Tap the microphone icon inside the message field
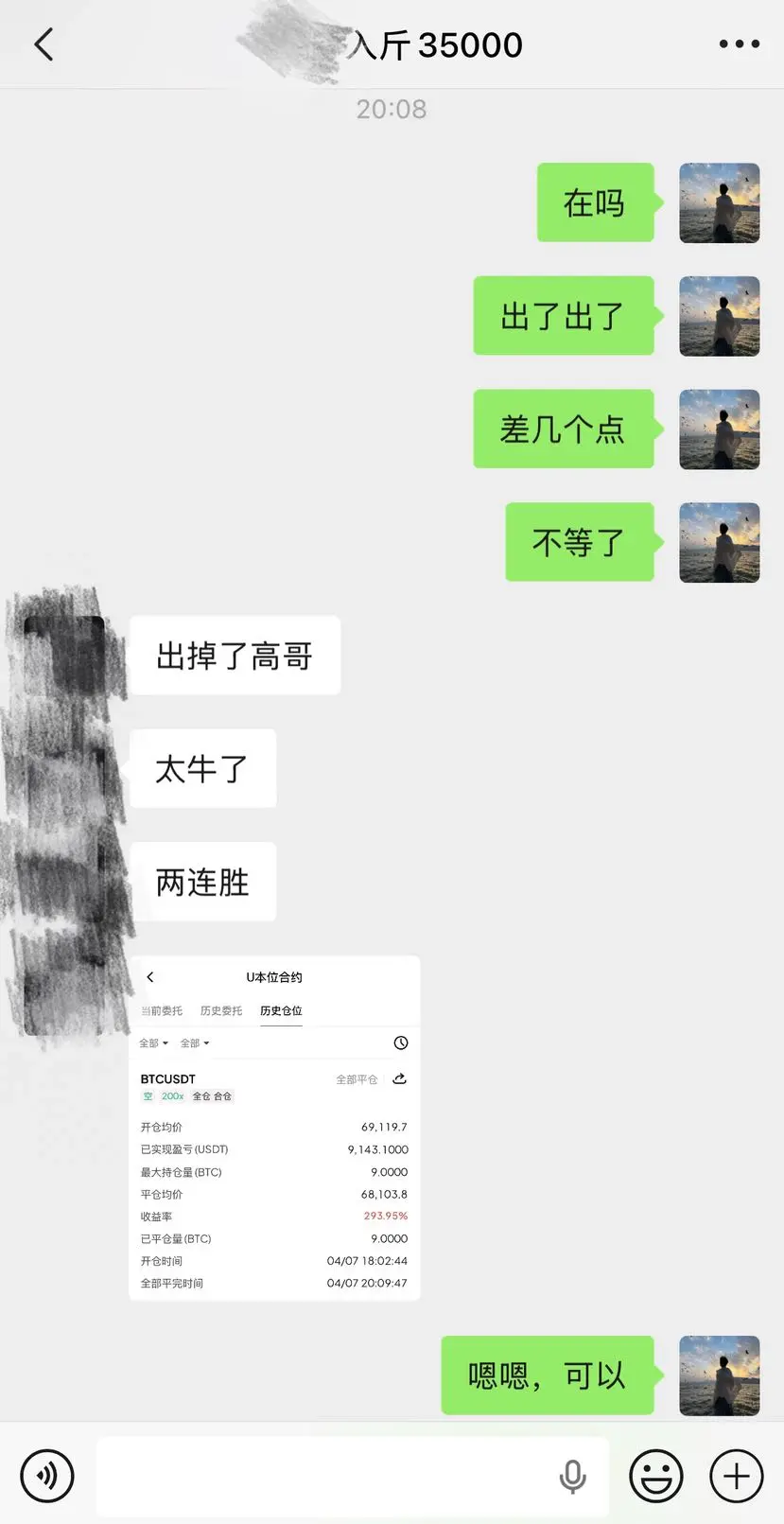The height and width of the screenshot is (1524, 784). coord(573,1476)
